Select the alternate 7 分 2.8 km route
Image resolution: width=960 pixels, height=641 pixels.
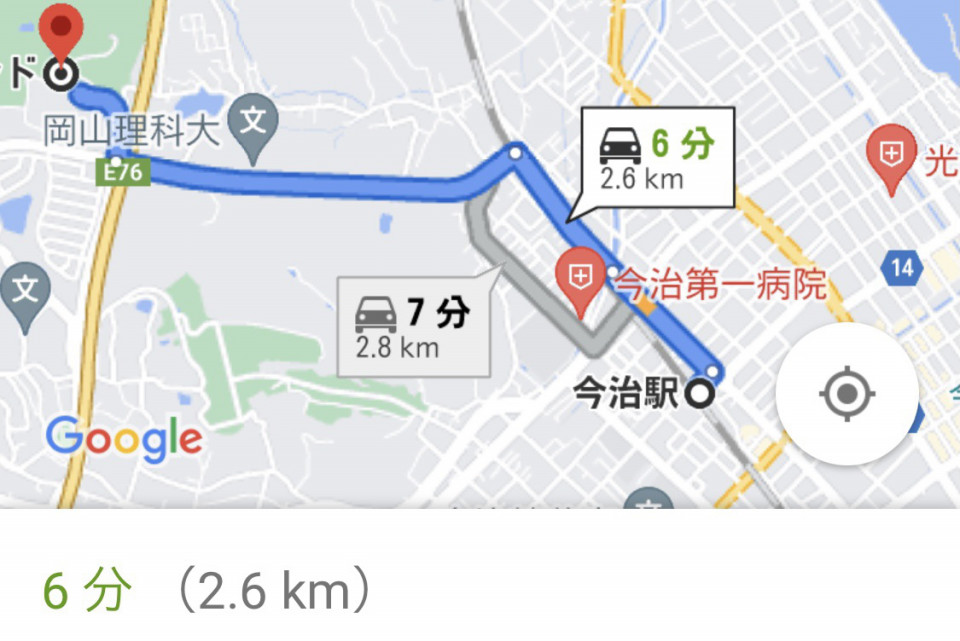[413, 327]
